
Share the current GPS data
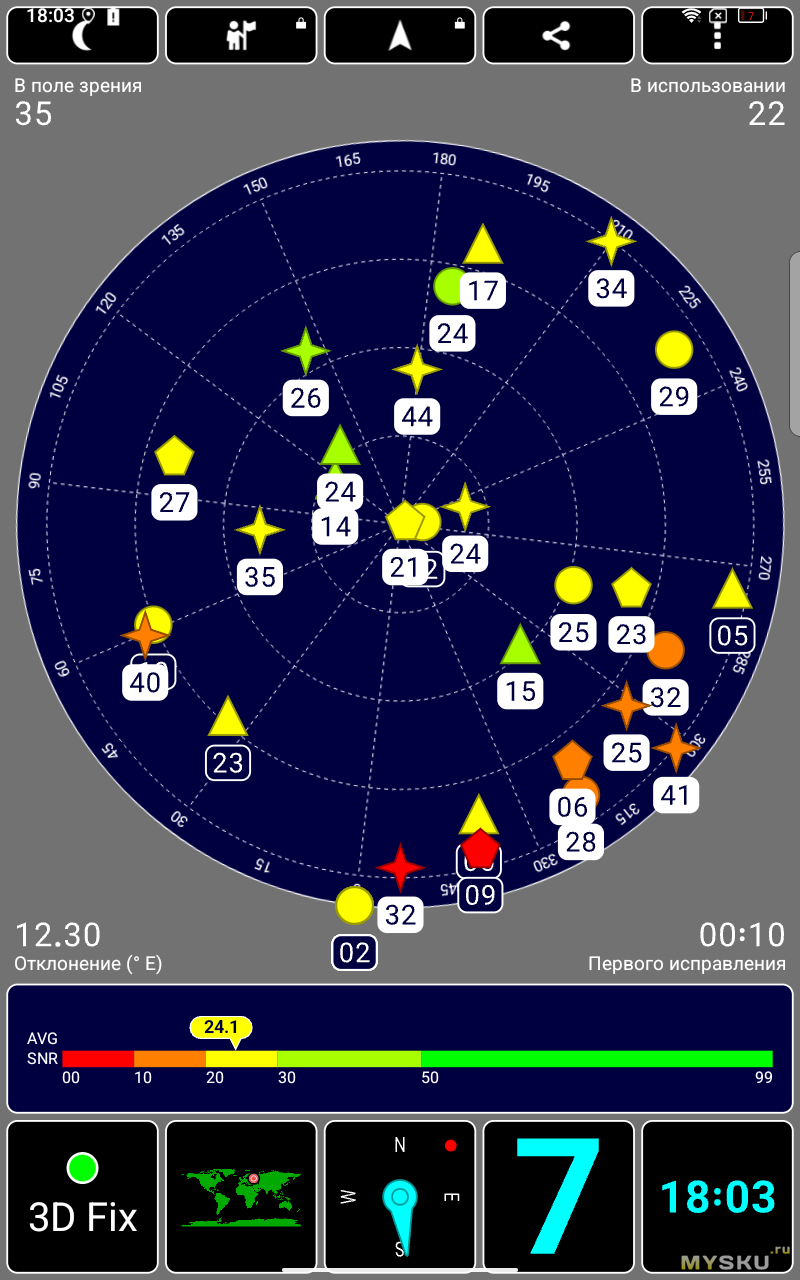558,36
